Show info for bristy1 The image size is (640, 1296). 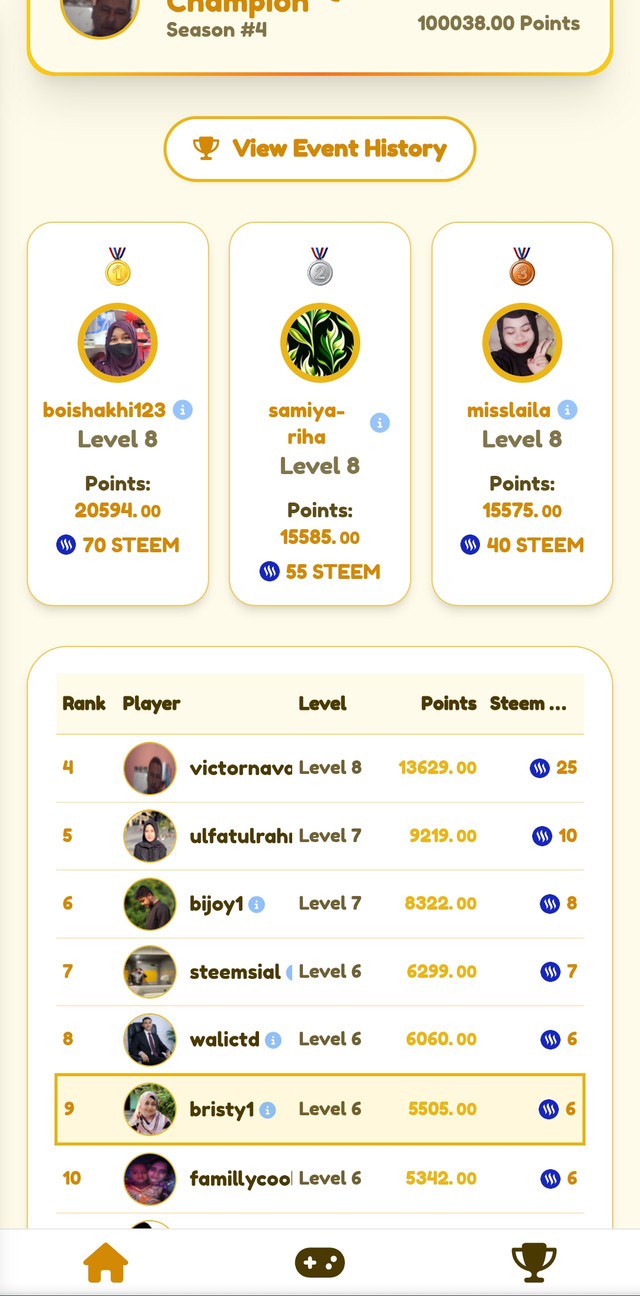pyautogui.click(x=268, y=1110)
